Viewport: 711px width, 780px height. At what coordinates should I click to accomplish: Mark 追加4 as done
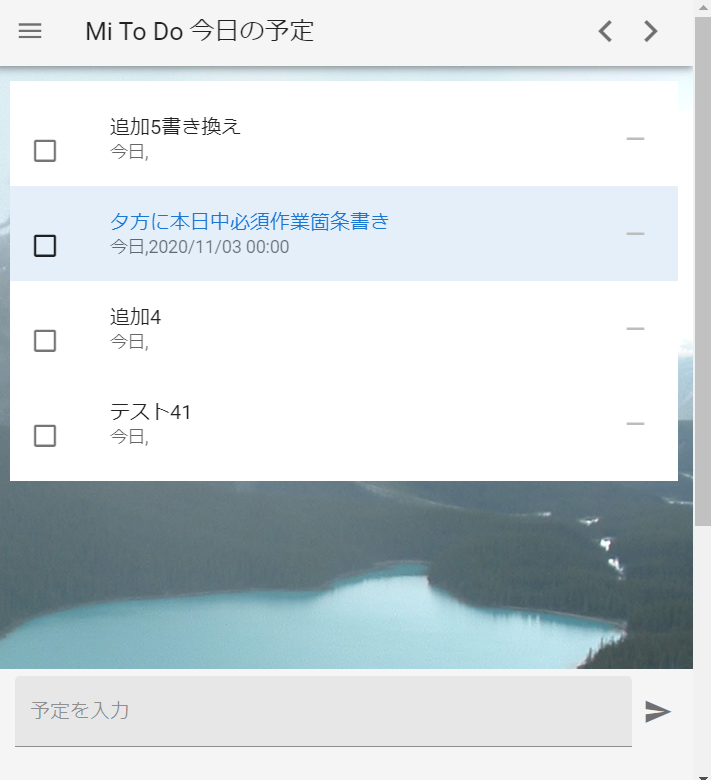coord(45,341)
